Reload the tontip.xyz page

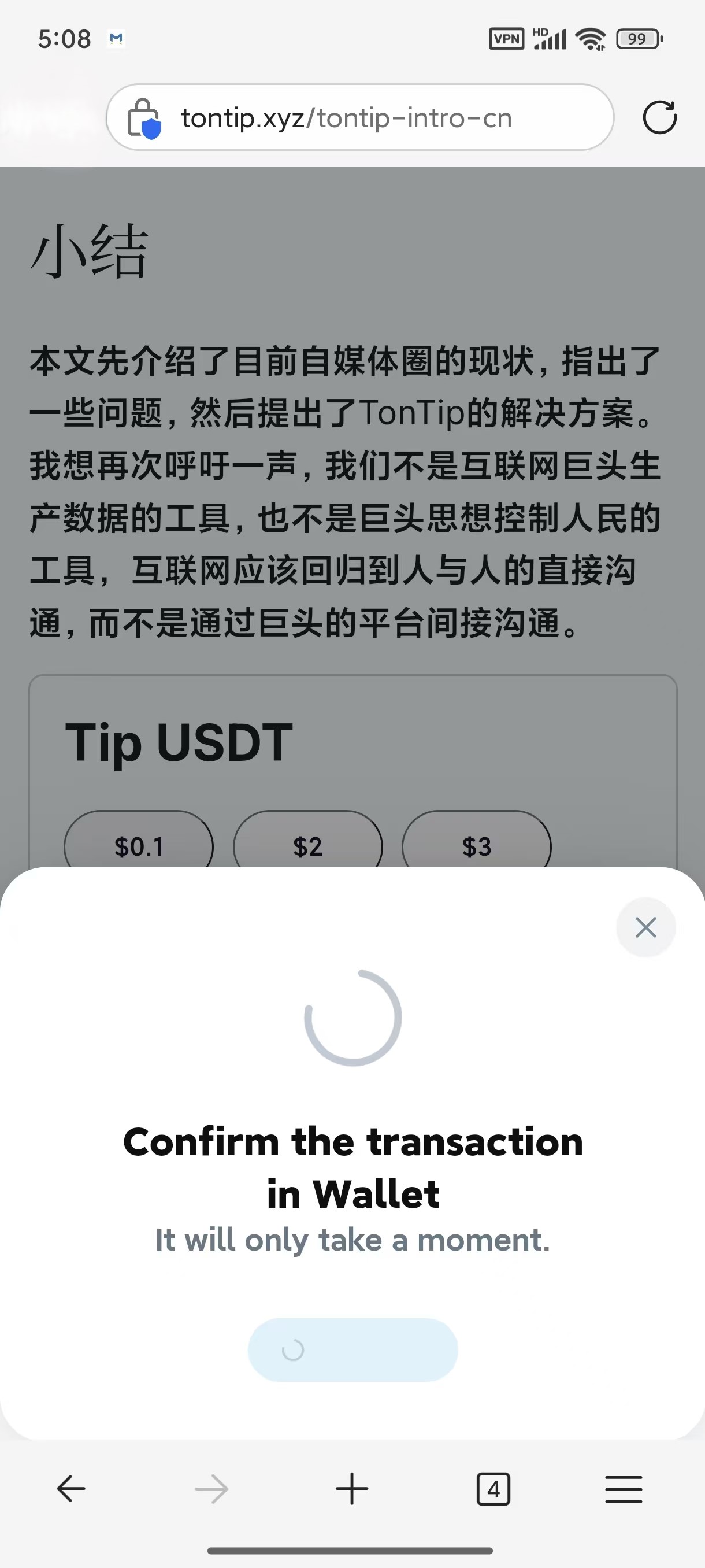point(659,117)
